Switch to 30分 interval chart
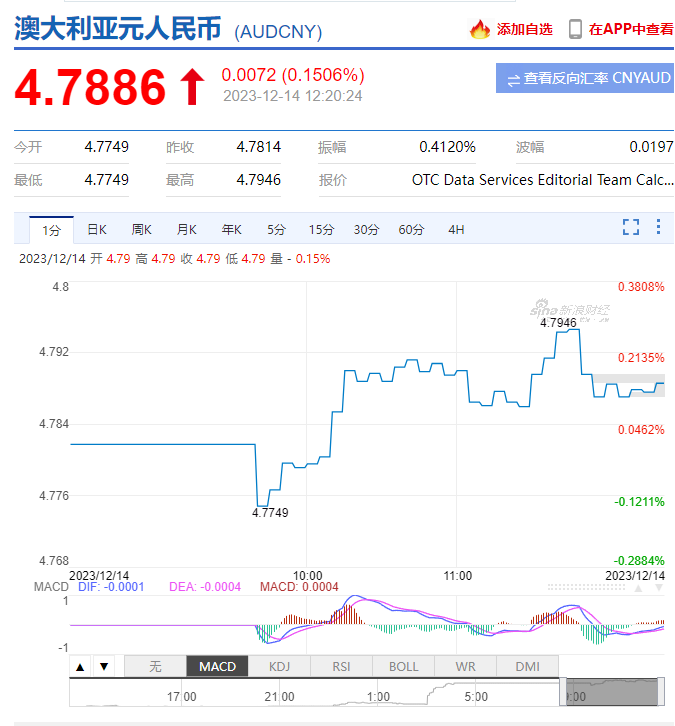The height and width of the screenshot is (726, 675). tap(366, 230)
